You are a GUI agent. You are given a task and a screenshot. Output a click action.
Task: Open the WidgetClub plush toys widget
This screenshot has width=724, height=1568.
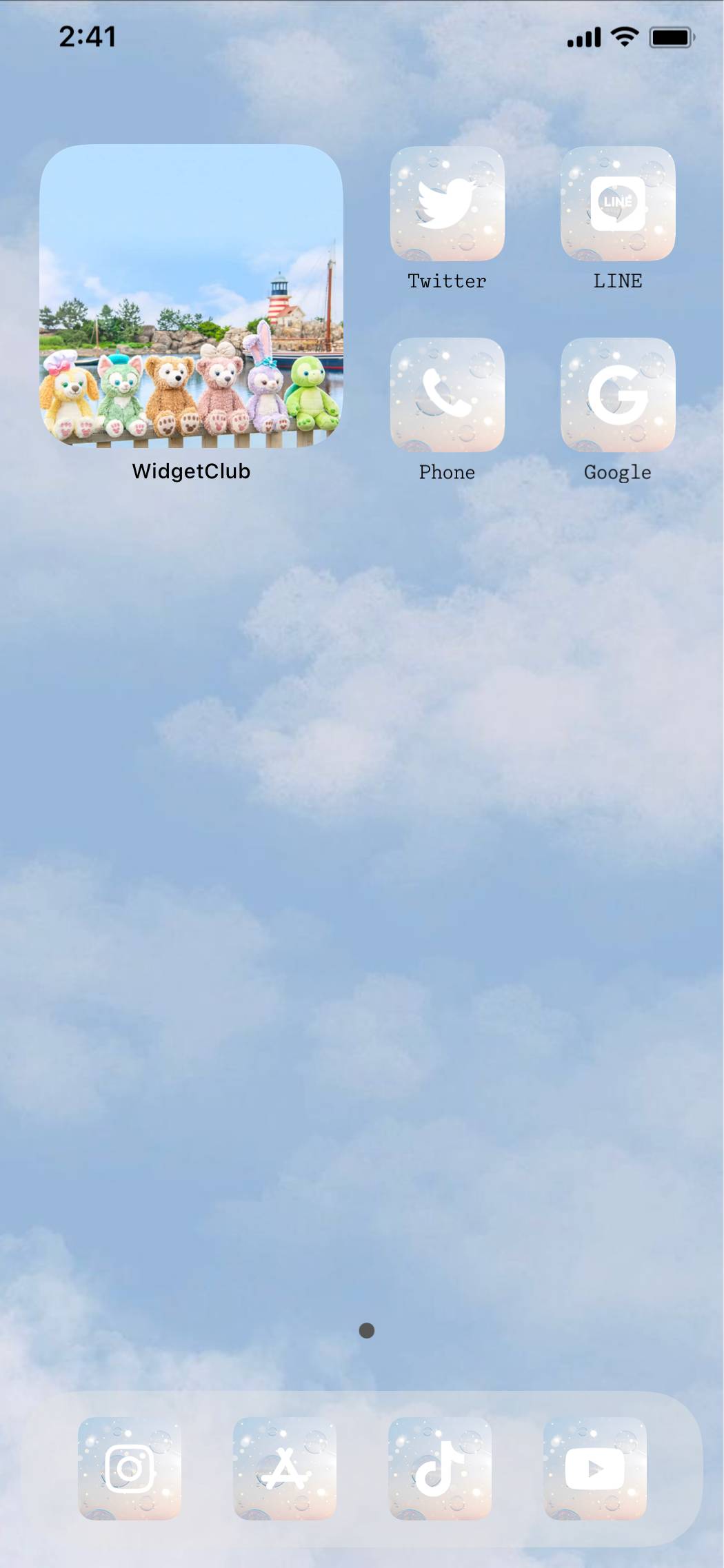pyautogui.click(x=191, y=296)
